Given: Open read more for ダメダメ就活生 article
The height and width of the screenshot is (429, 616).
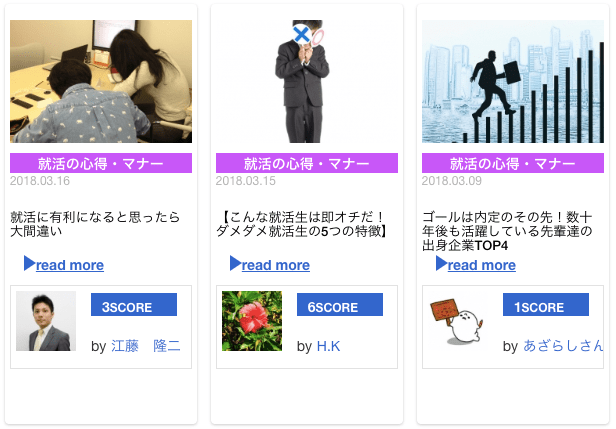Looking at the screenshot, I should (275, 265).
